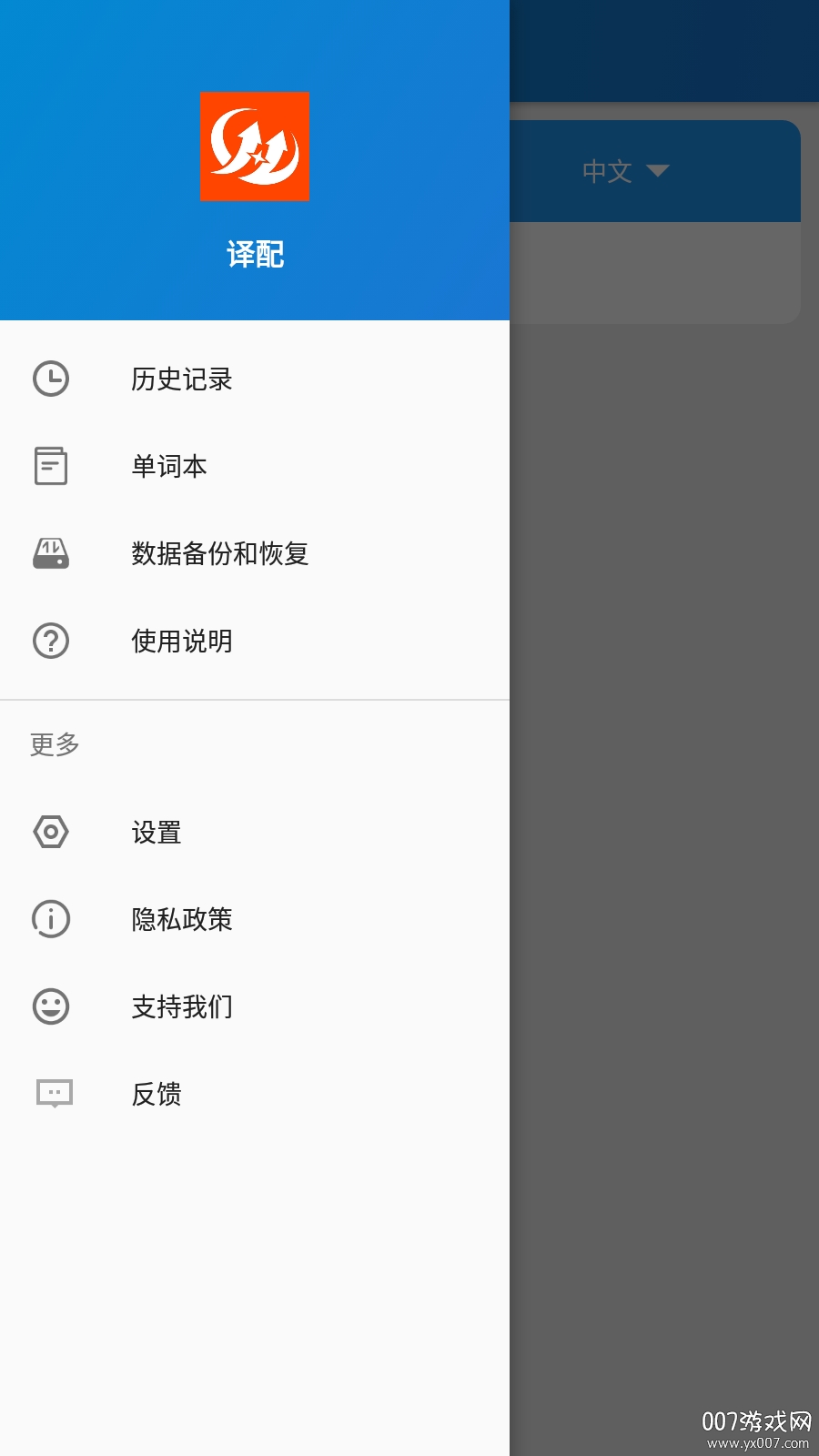Image resolution: width=819 pixels, height=1456 pixels.
Task: Select the gear icon beside 设置
Action: coord(50,831)
